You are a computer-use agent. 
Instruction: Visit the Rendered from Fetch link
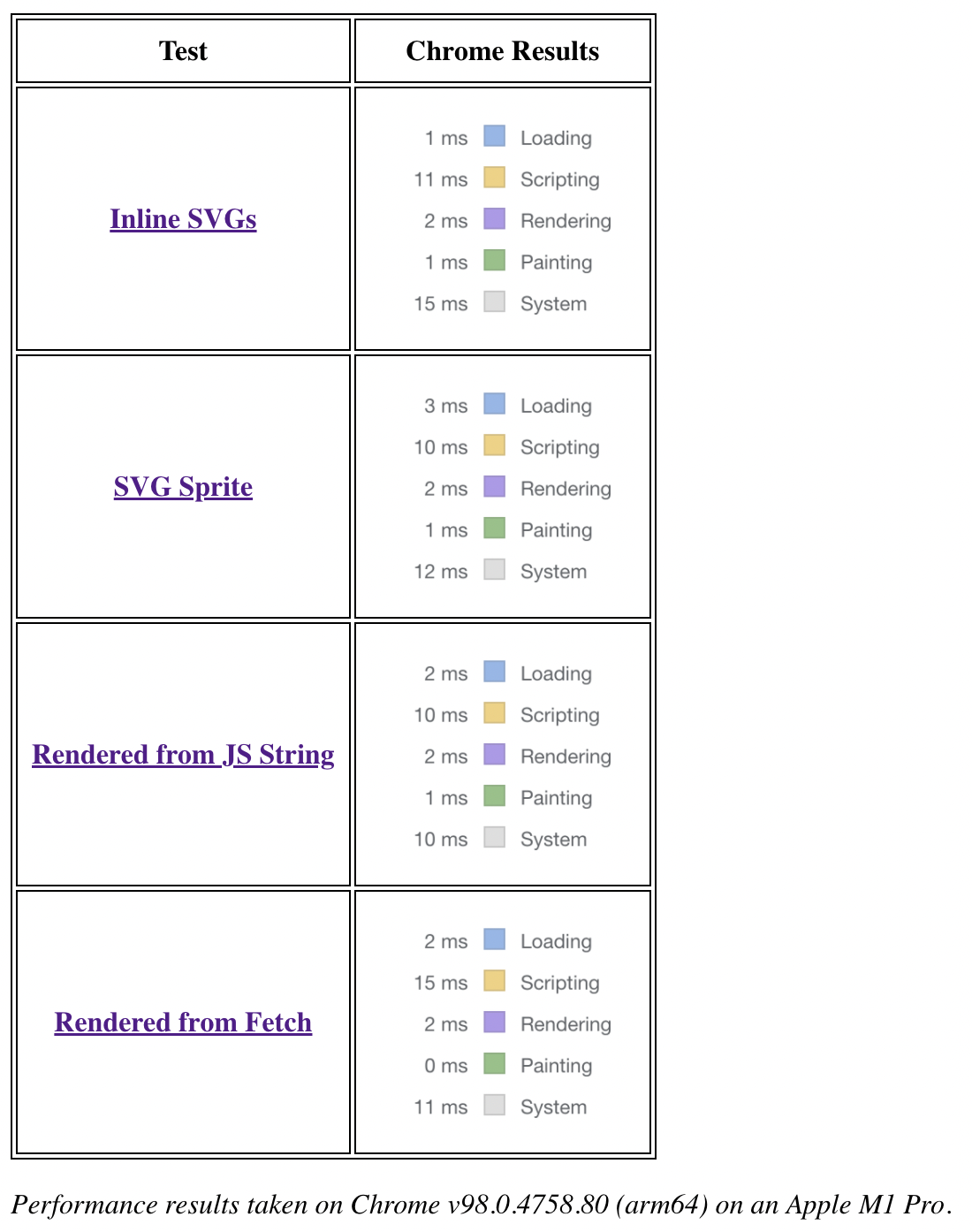point(183,1022)
